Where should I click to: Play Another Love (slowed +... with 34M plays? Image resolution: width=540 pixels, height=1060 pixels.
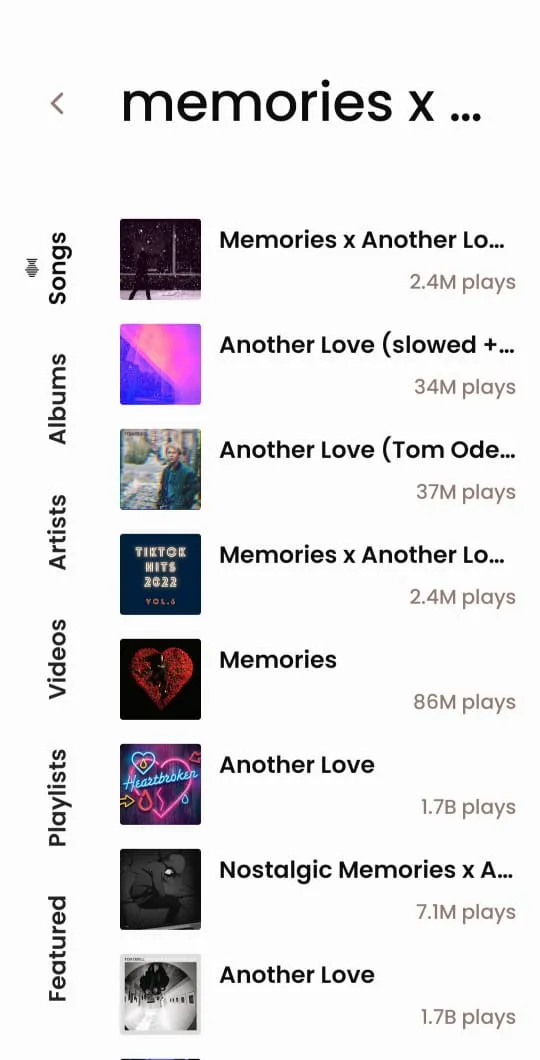pos(318,364)
